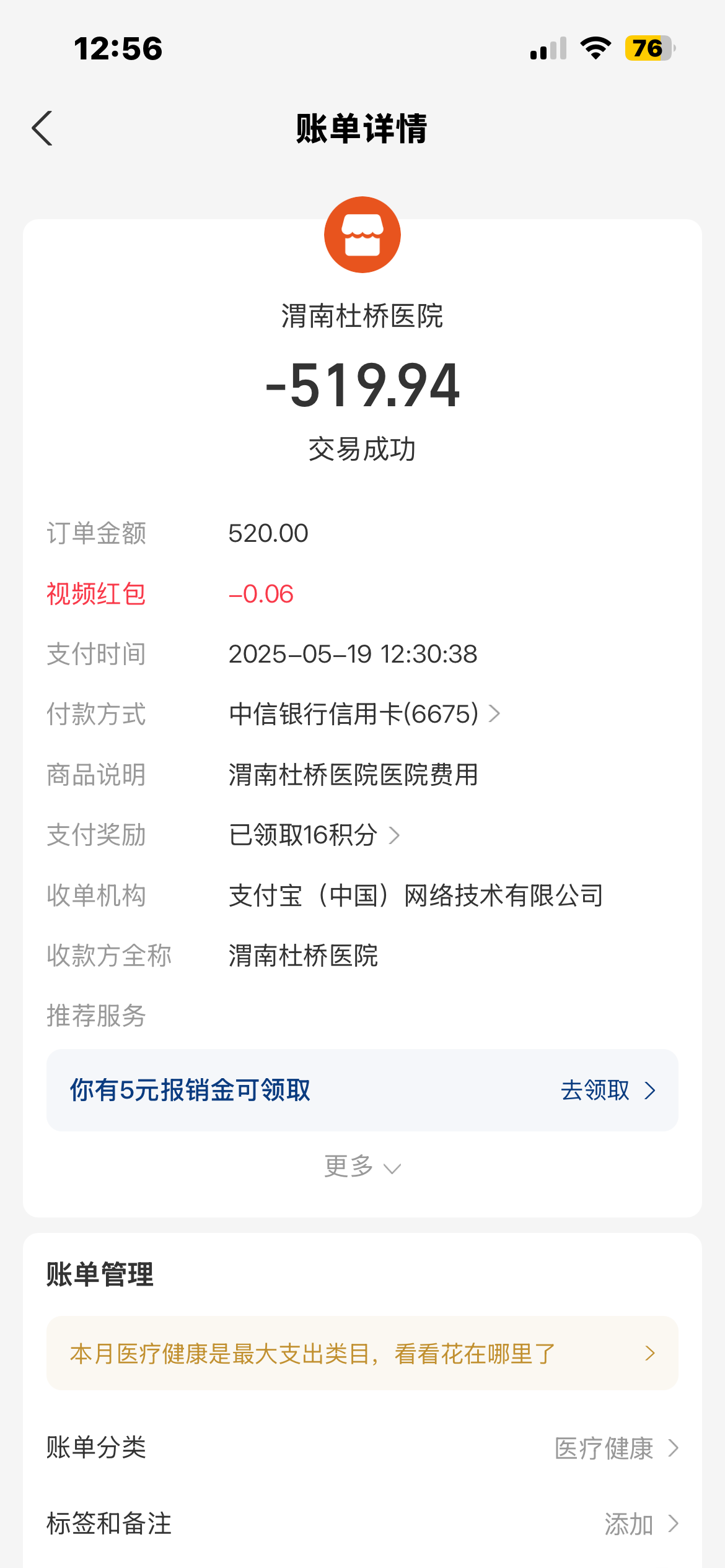Open the 本月医疗健康 spending insight banner

[362, 1353]
